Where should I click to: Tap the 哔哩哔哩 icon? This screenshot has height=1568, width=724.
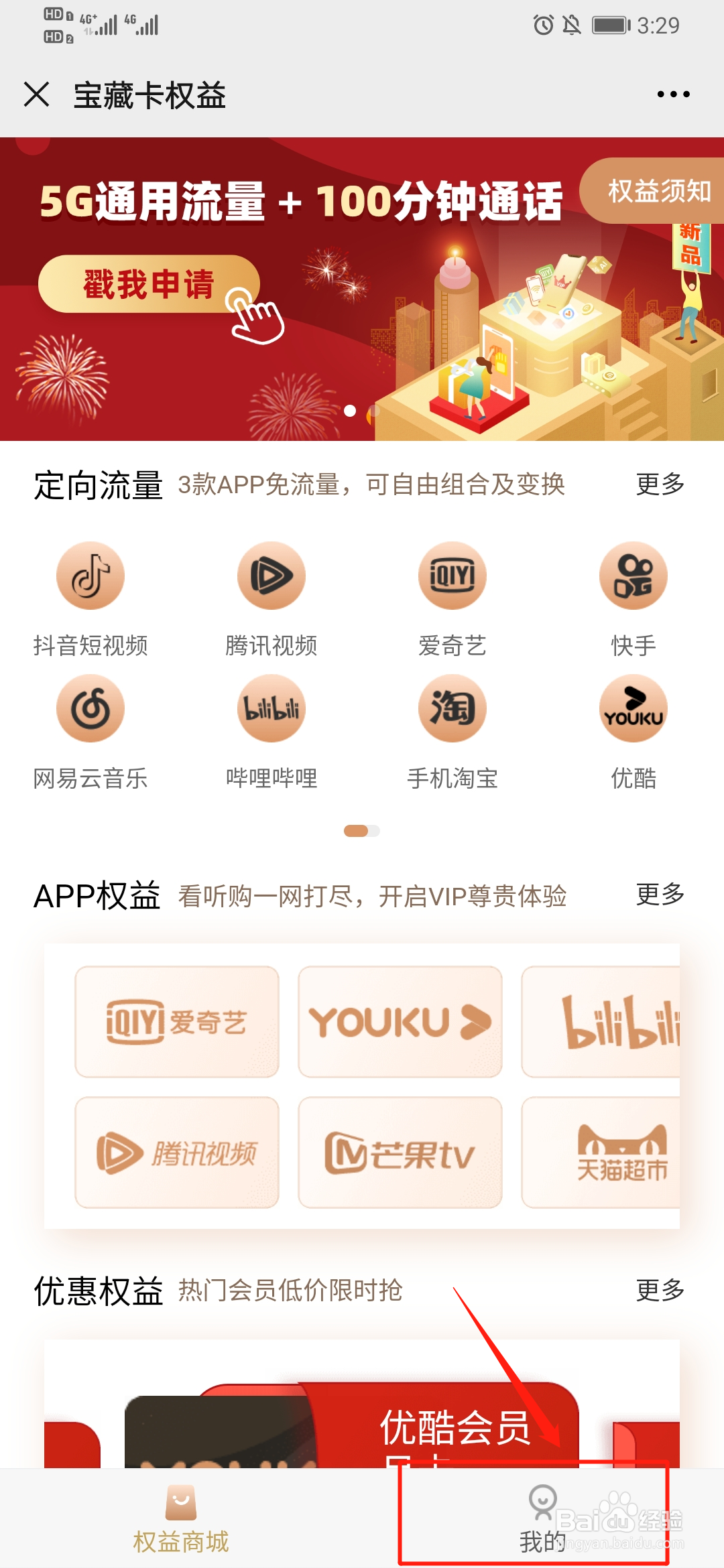tap(271, 708)
